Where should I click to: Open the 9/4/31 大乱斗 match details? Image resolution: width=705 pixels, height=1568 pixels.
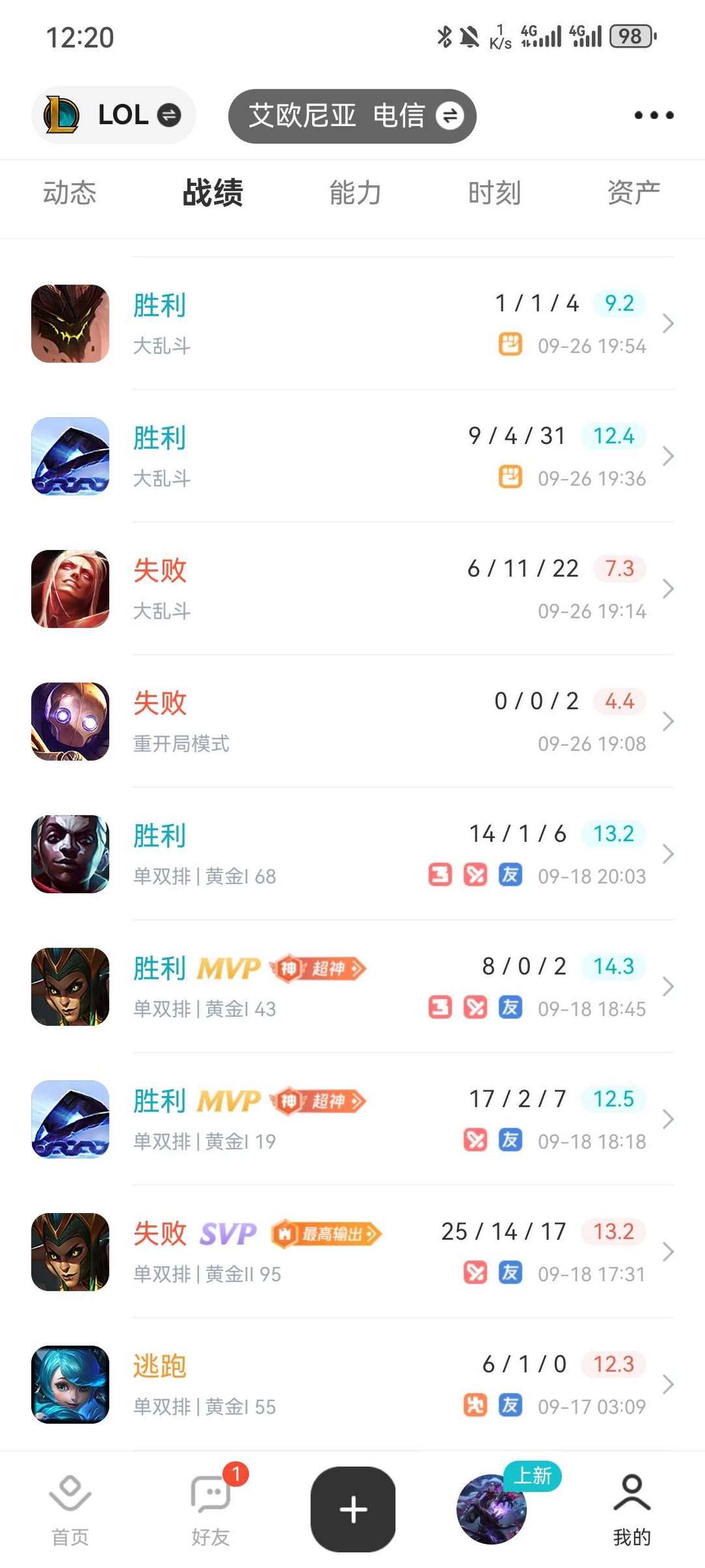point(352,456)
